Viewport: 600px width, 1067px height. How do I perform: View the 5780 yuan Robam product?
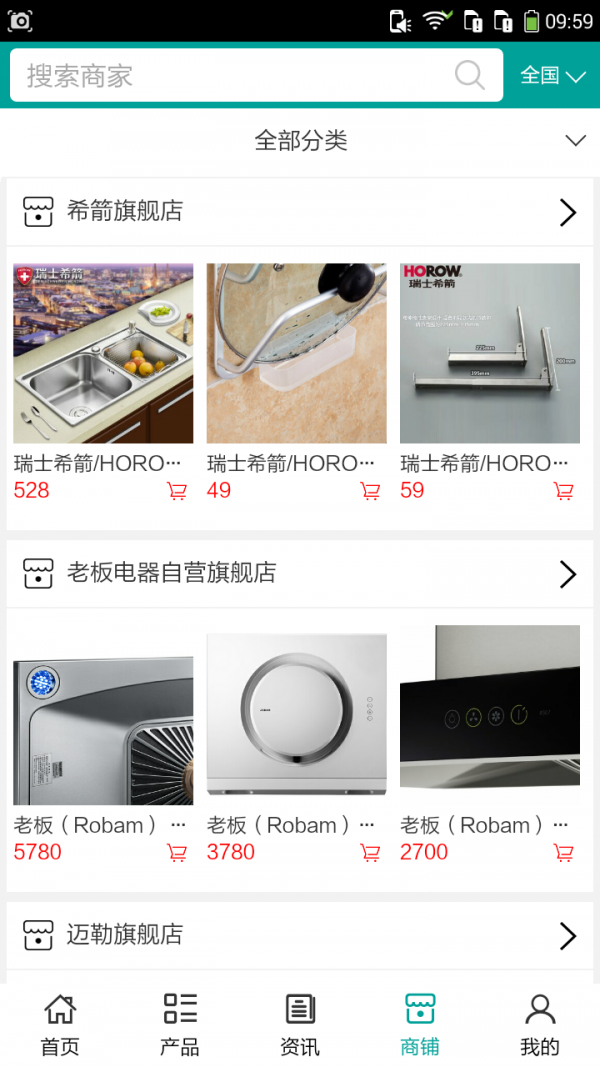pyautogui.click(x=103, y=715)
